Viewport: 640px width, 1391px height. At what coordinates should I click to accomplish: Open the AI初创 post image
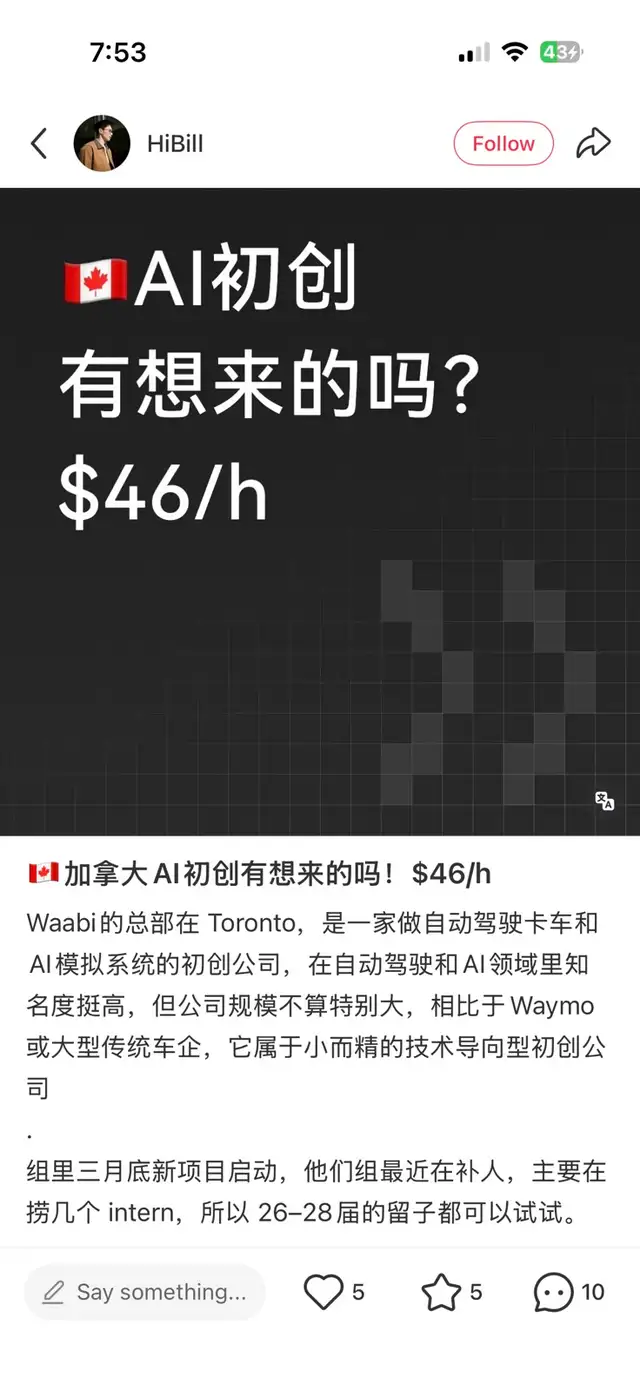pos(320,510)
